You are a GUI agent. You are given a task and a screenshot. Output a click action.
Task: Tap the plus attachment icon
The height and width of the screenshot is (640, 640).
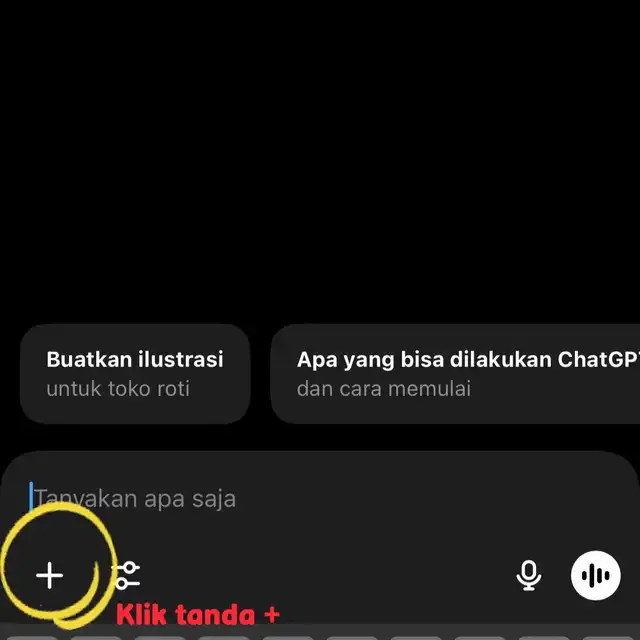click(49, 575)
